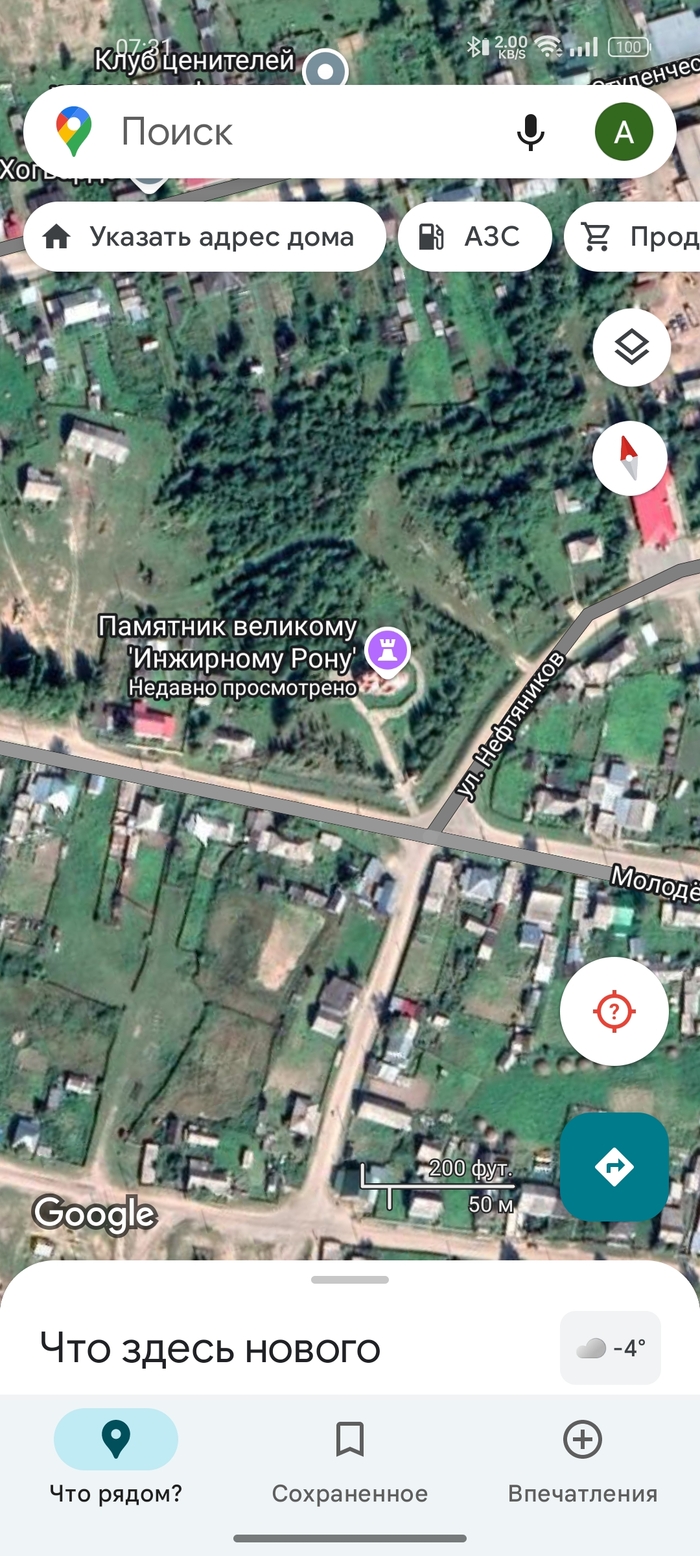Show nearby АЗС gas stations

pyautogui.click(x=475, y=237)
